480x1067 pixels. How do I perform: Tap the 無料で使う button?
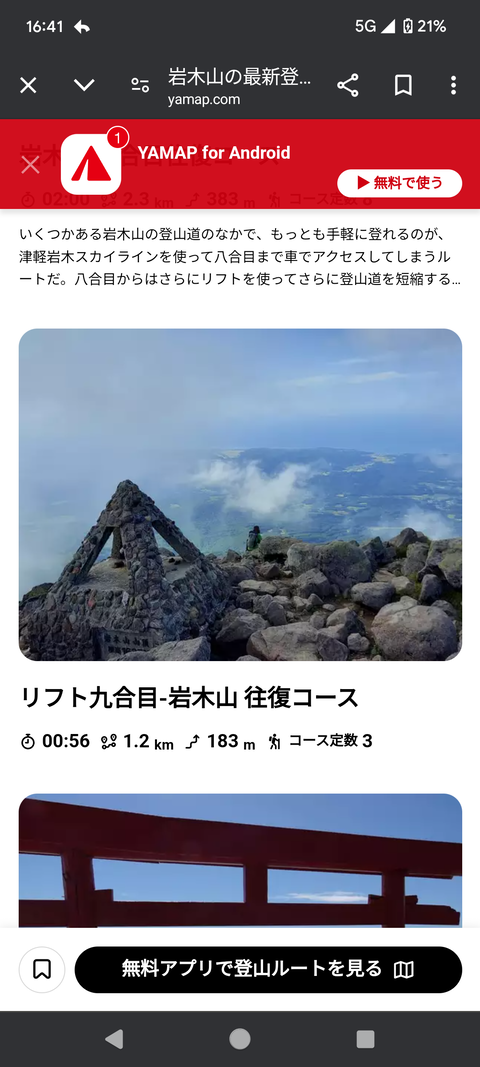[400, 183]
